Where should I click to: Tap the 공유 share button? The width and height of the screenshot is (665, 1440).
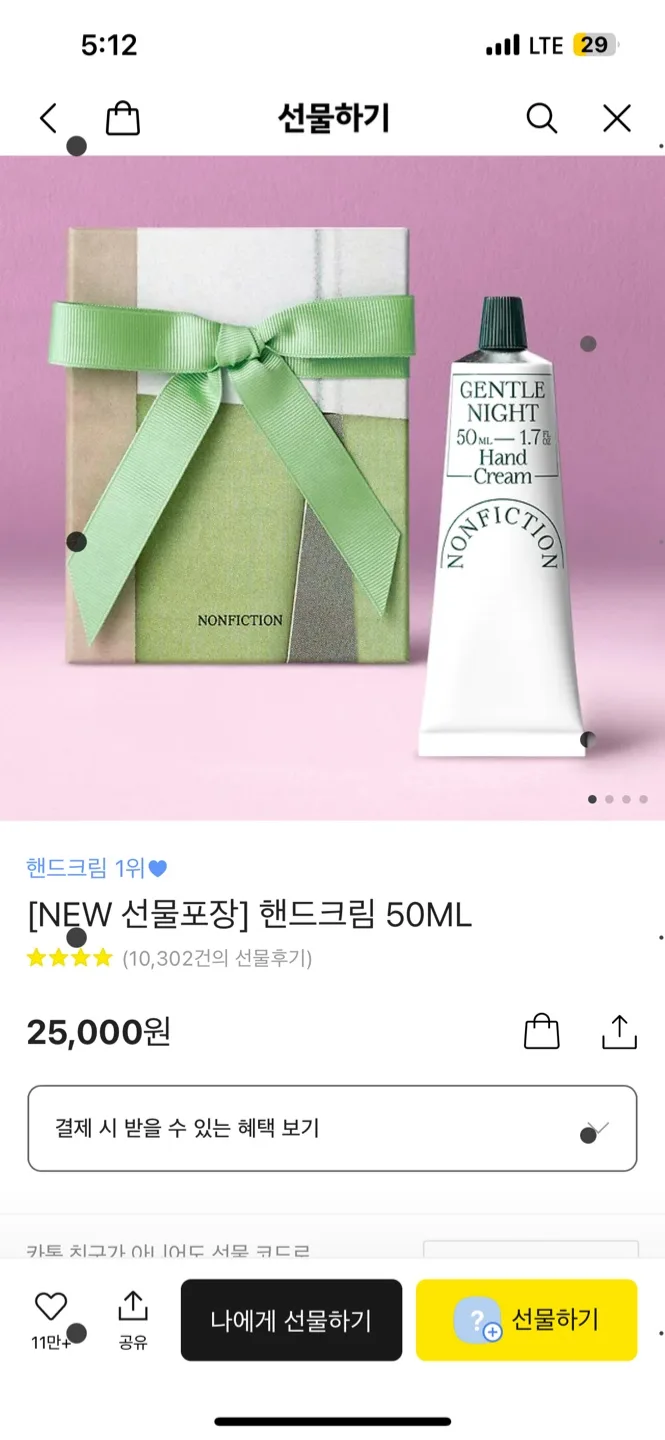[133, 1319]
